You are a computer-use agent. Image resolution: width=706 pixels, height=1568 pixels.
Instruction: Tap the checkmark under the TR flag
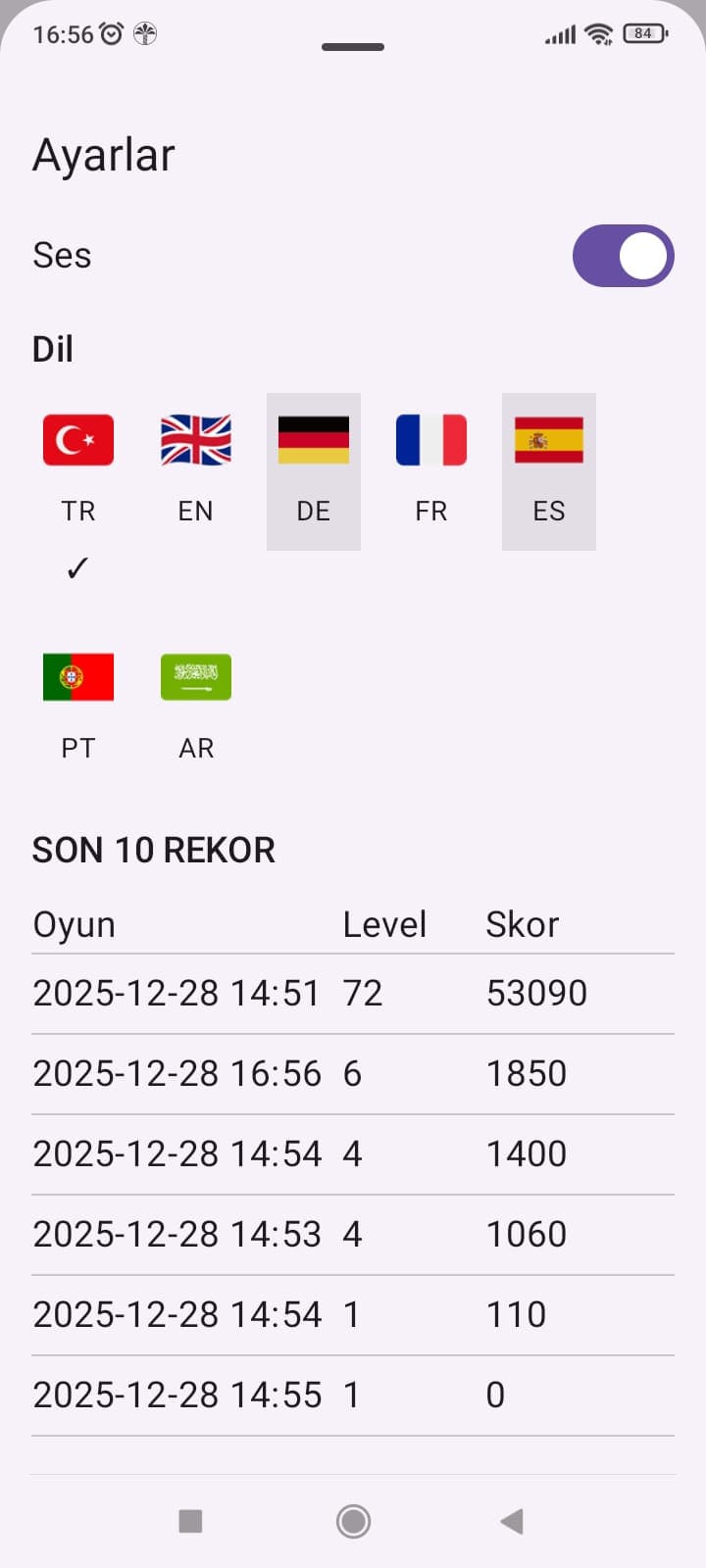[x=76, y=567]
